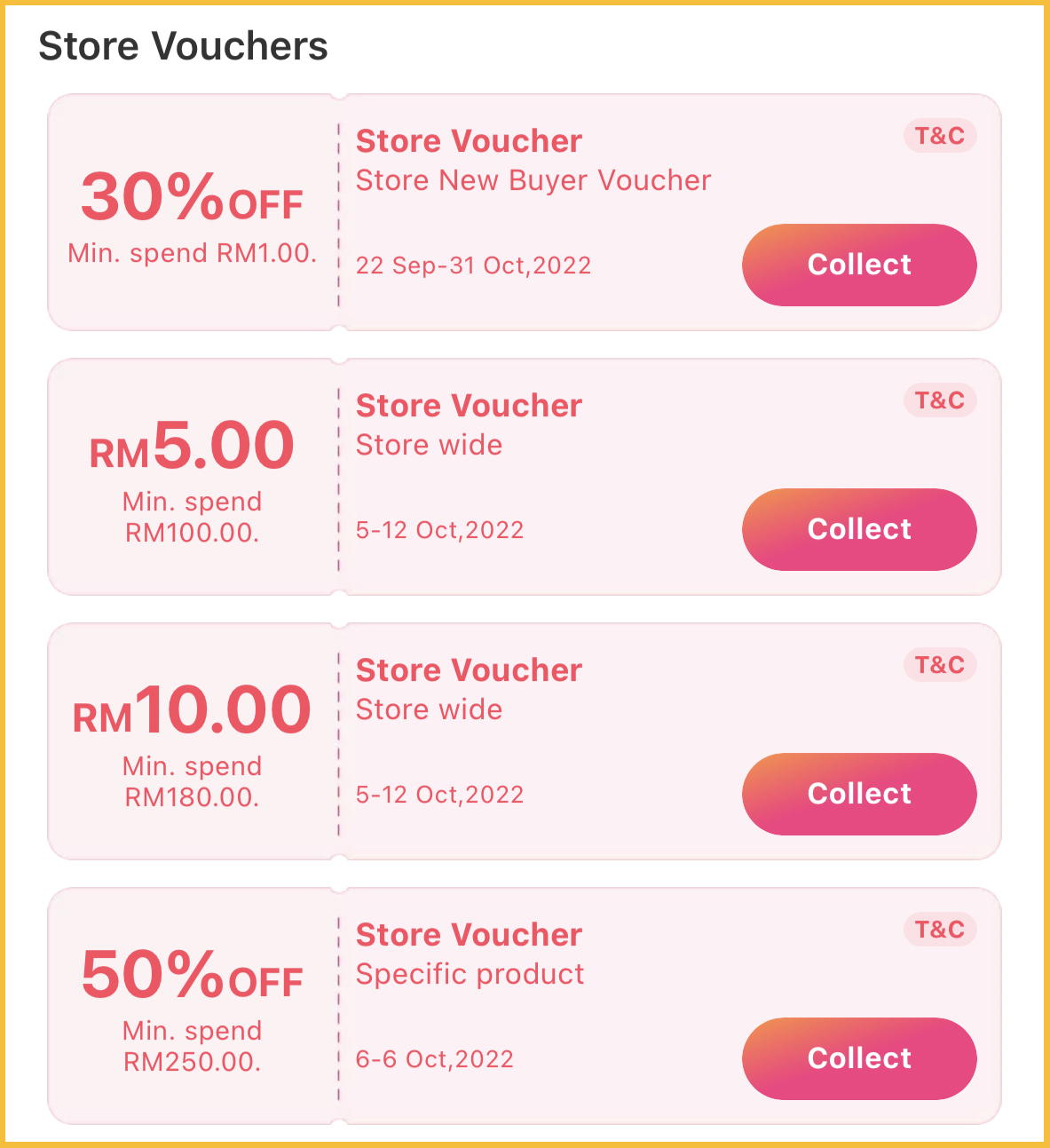The image size is (1050, 1148).
Task: Collect the RM5.00 store wide voucher
Action: coord(858,529)
